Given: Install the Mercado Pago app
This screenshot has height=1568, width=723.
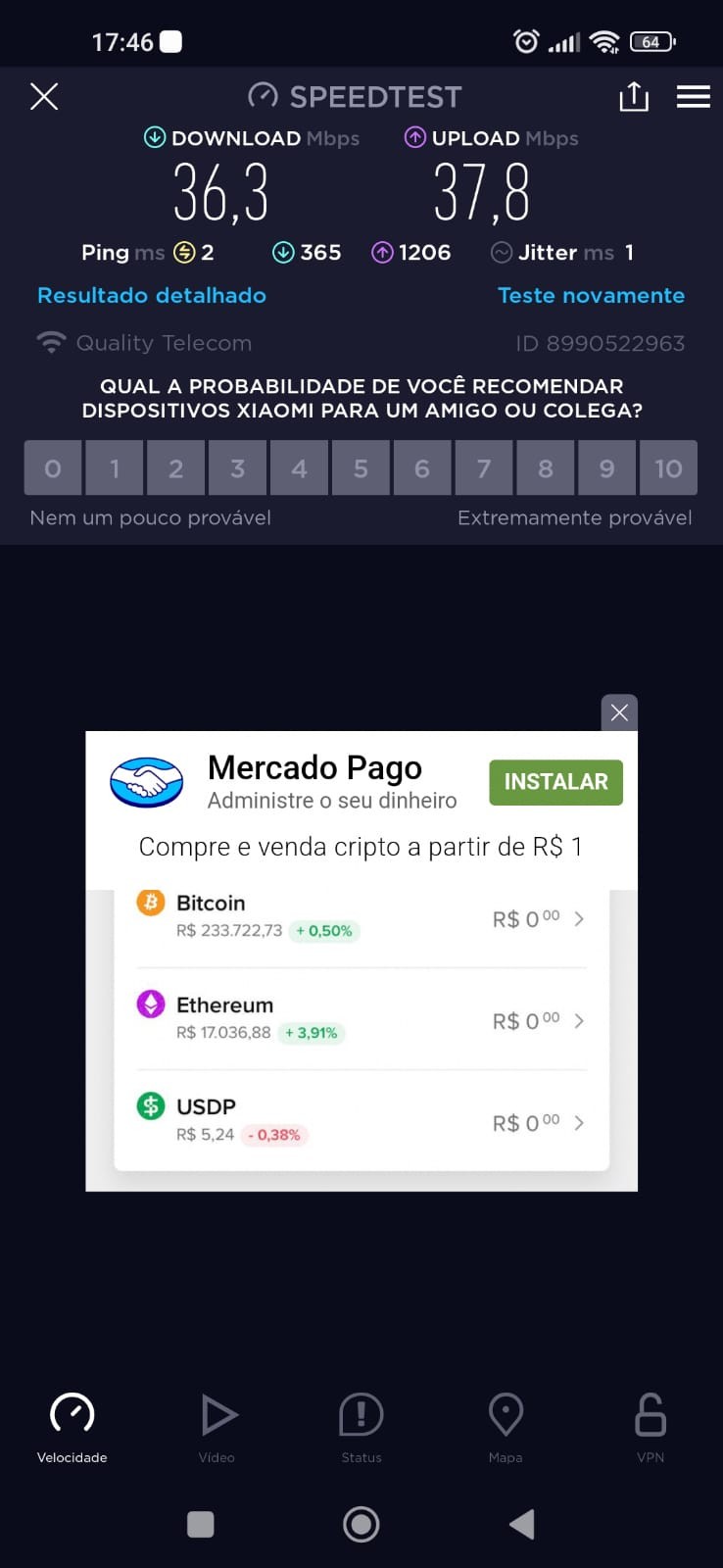Looking at the screenshot, I should (x=555, y=782).
